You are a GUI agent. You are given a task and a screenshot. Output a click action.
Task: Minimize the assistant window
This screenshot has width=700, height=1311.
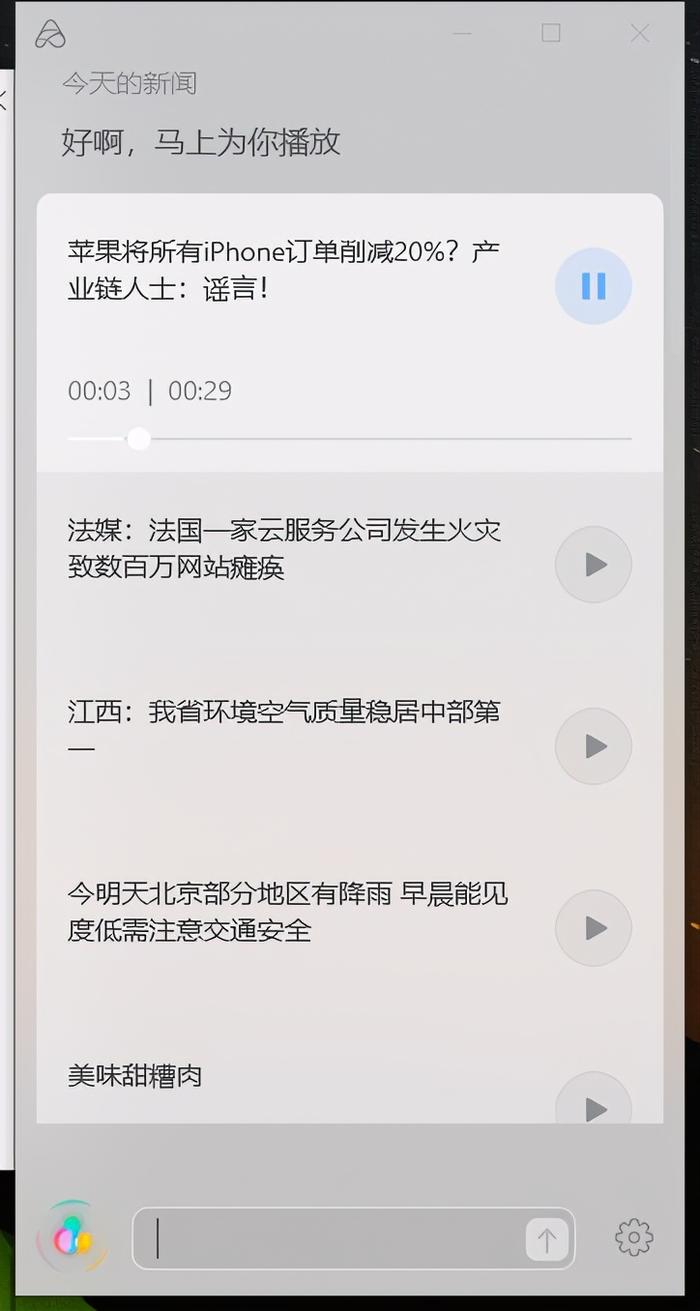[x=462, y=33]
